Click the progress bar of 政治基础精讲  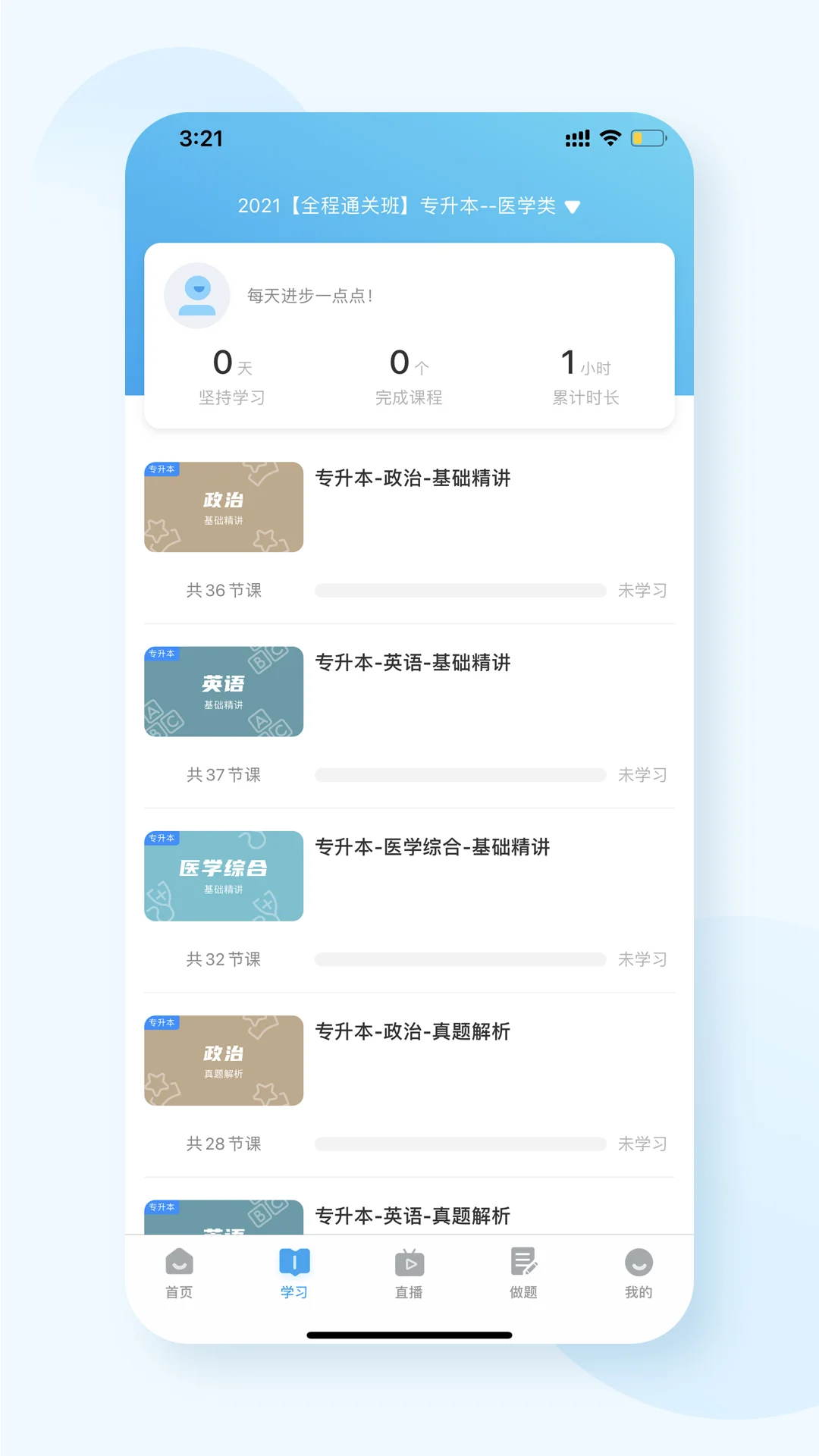tap(460, 591)
